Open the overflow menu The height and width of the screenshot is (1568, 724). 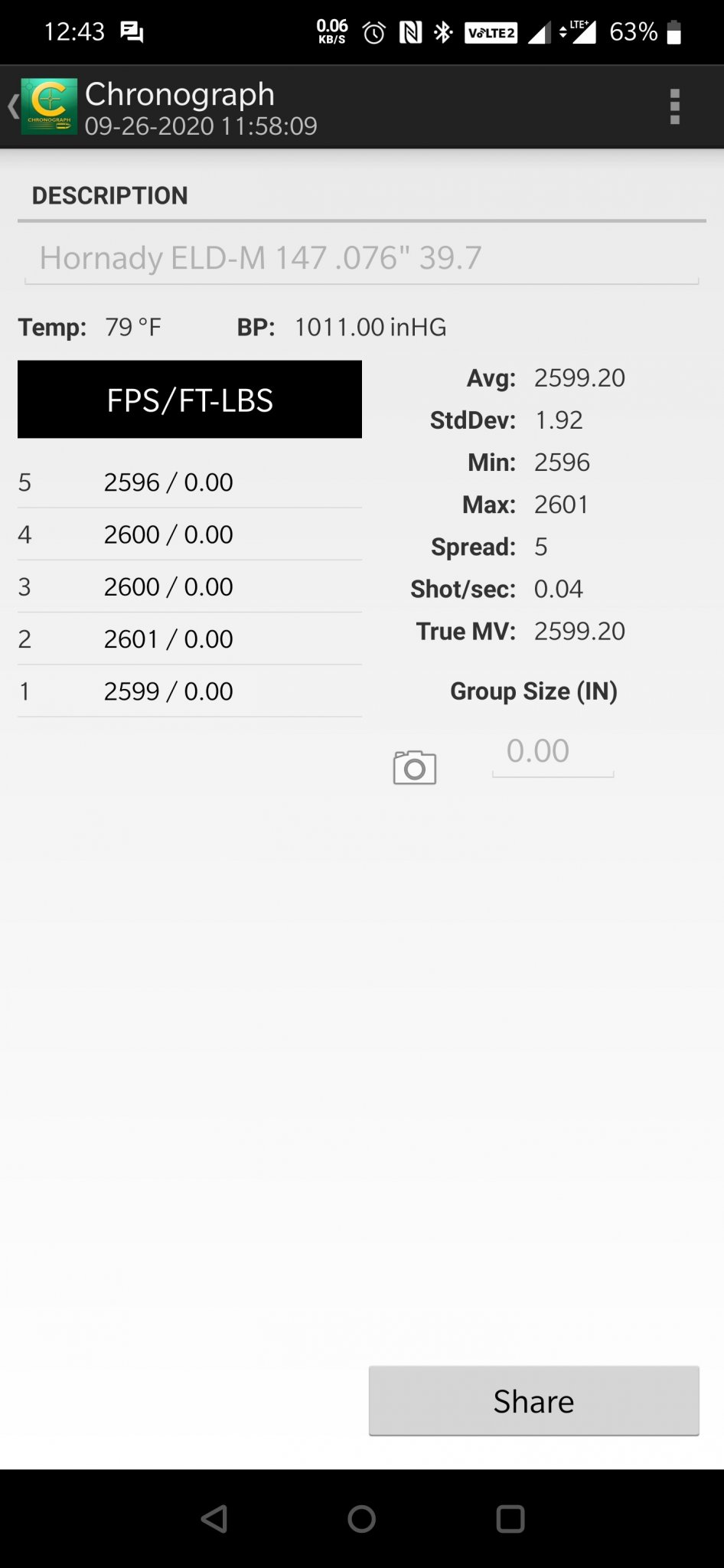(674, 106)
